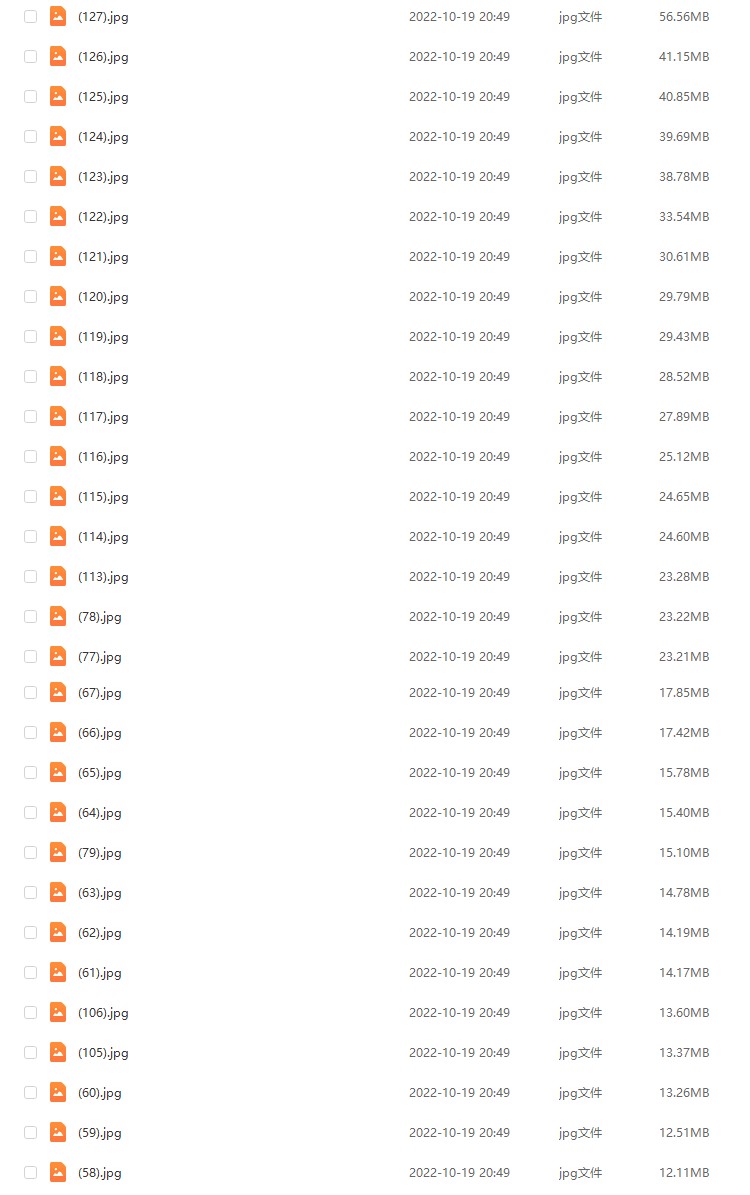Open the file (67).jpg
This screenshot has height=1195, width=750.
point(99,693)
